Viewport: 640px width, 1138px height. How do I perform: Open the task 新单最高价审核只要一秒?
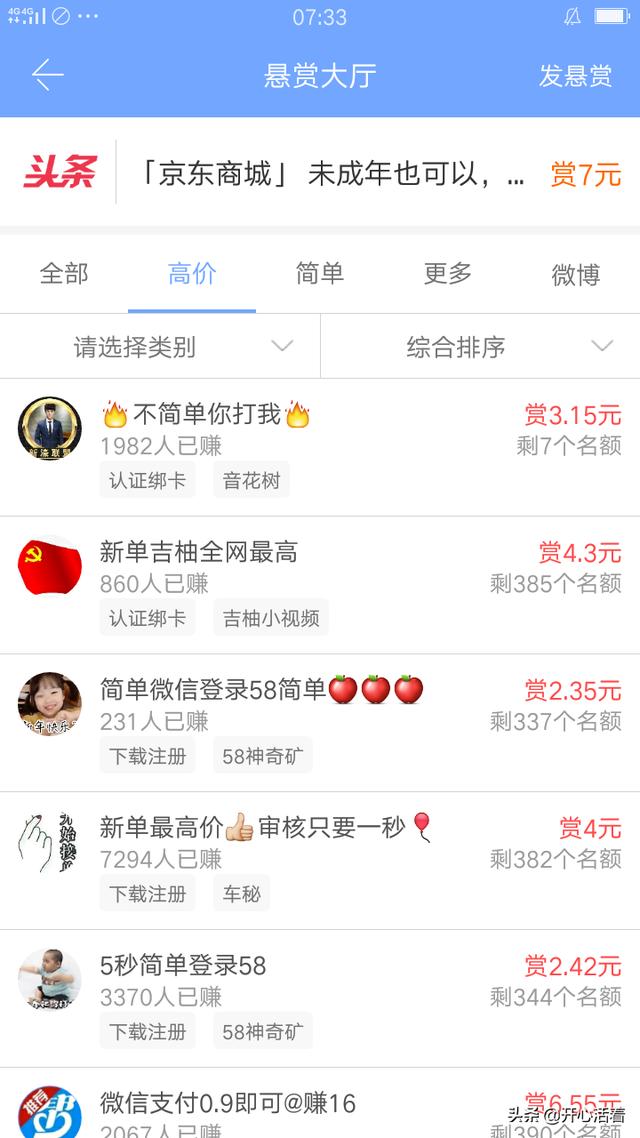320,861
